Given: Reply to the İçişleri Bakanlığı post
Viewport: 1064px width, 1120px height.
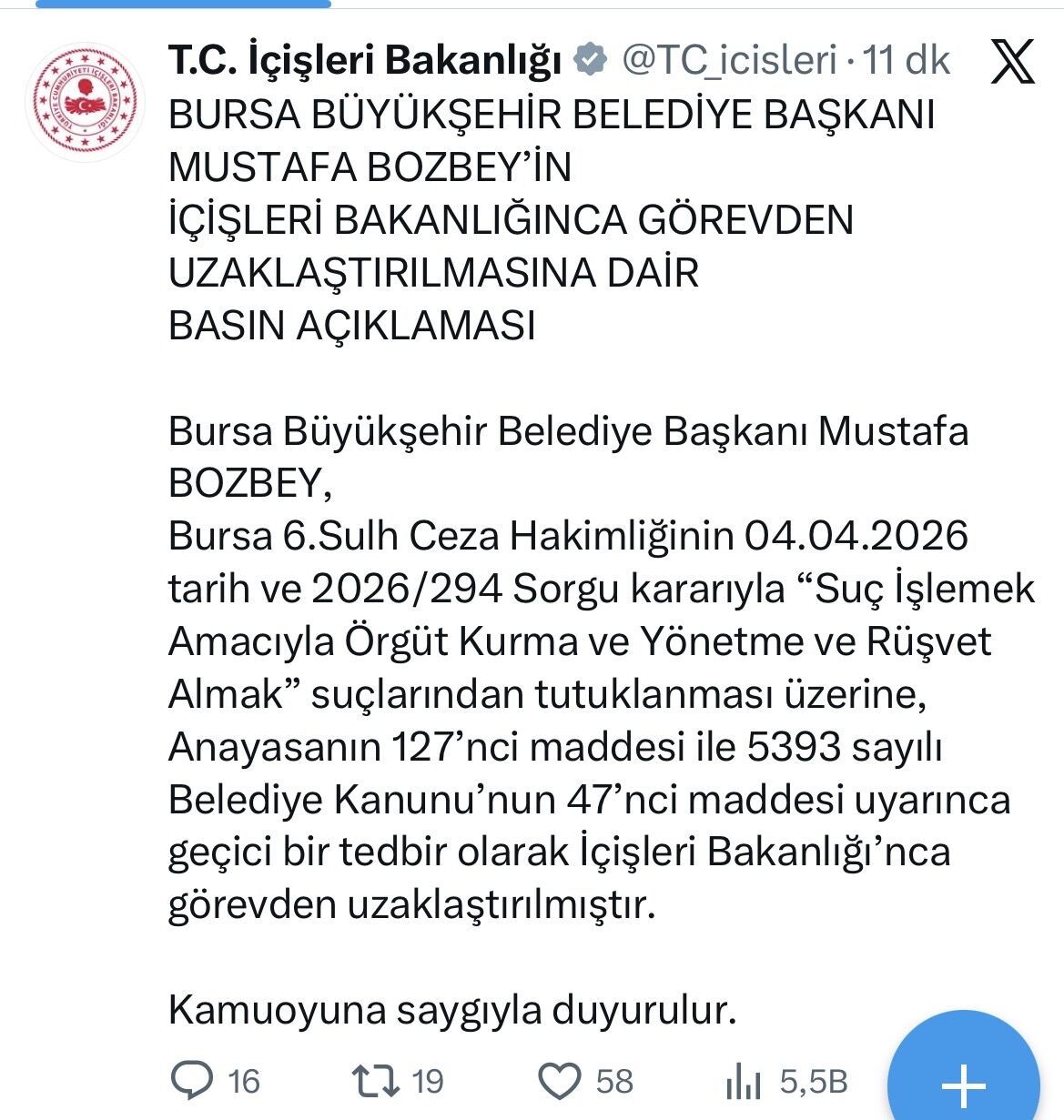Looking at the screenshot, I should click(x=192, y=1081).
